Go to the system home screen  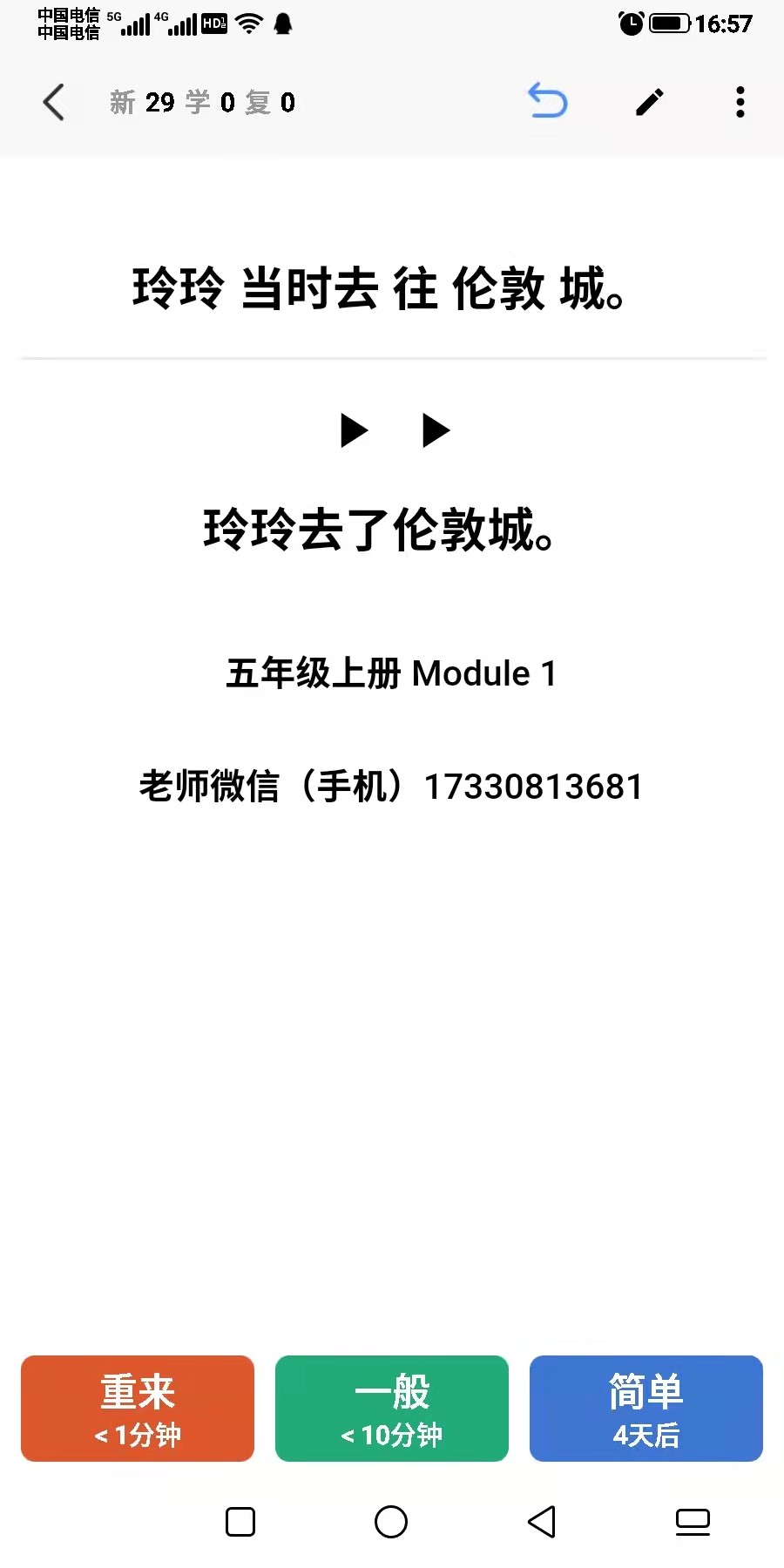(x=391, y=1522)
